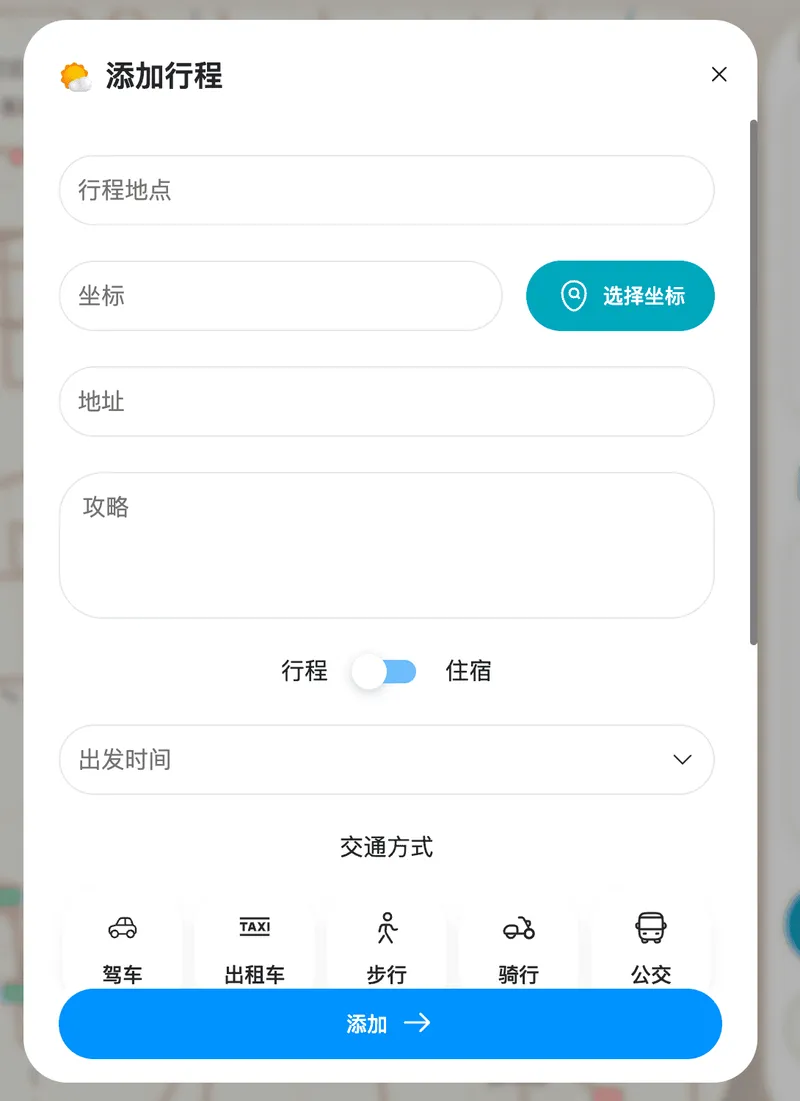Click the 行程地点 location input field
800x1101 pixels.
pos(387,190)
